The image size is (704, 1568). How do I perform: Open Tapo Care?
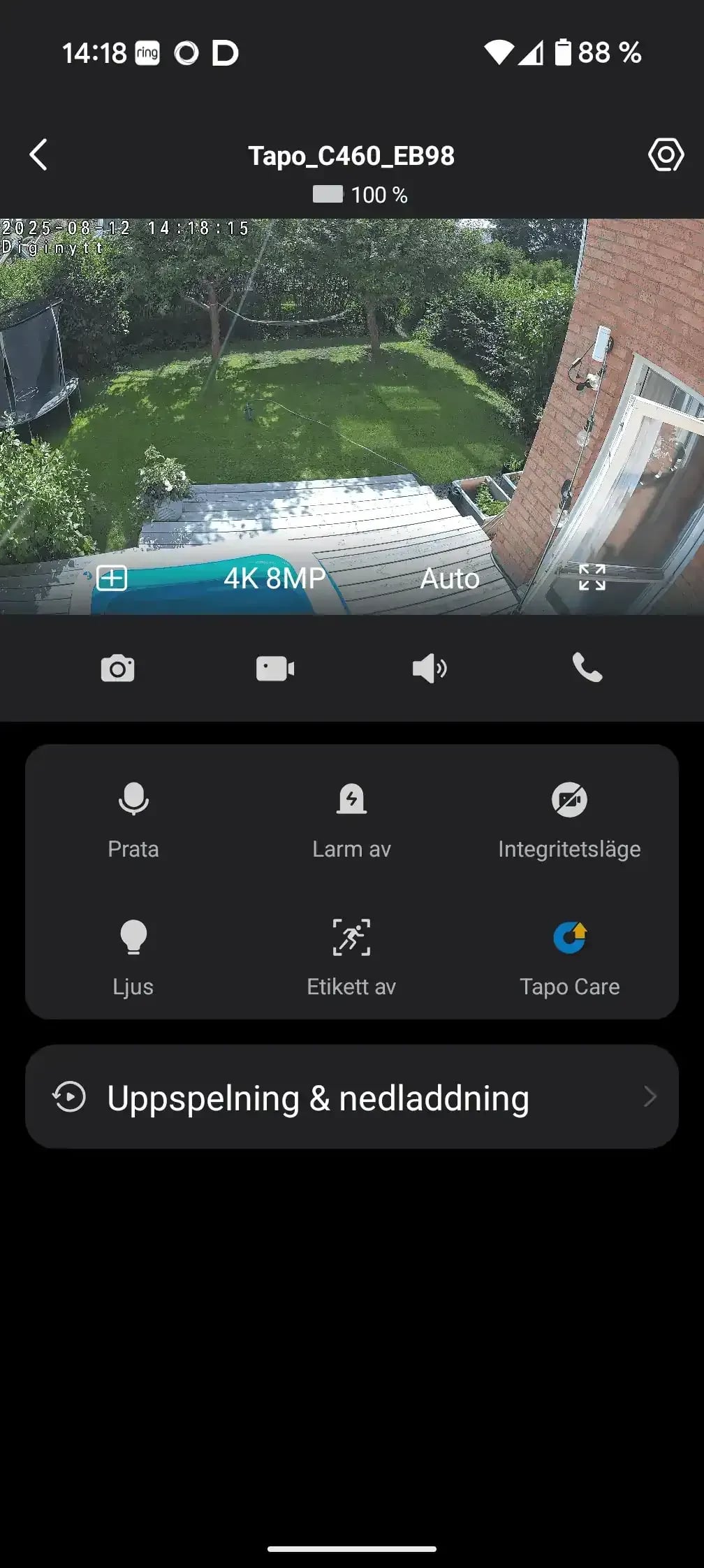tap(569, 958)
